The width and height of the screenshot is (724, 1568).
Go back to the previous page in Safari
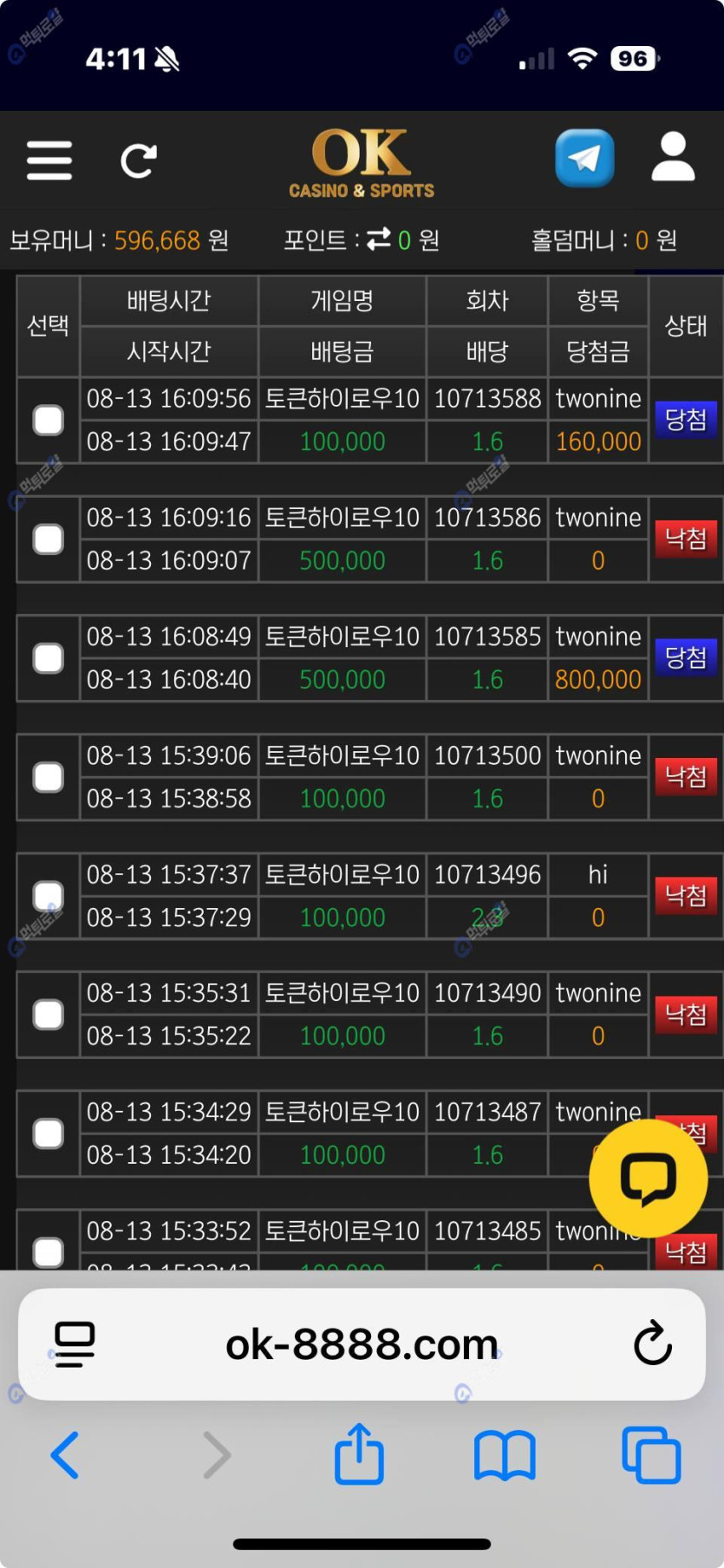65,1454
